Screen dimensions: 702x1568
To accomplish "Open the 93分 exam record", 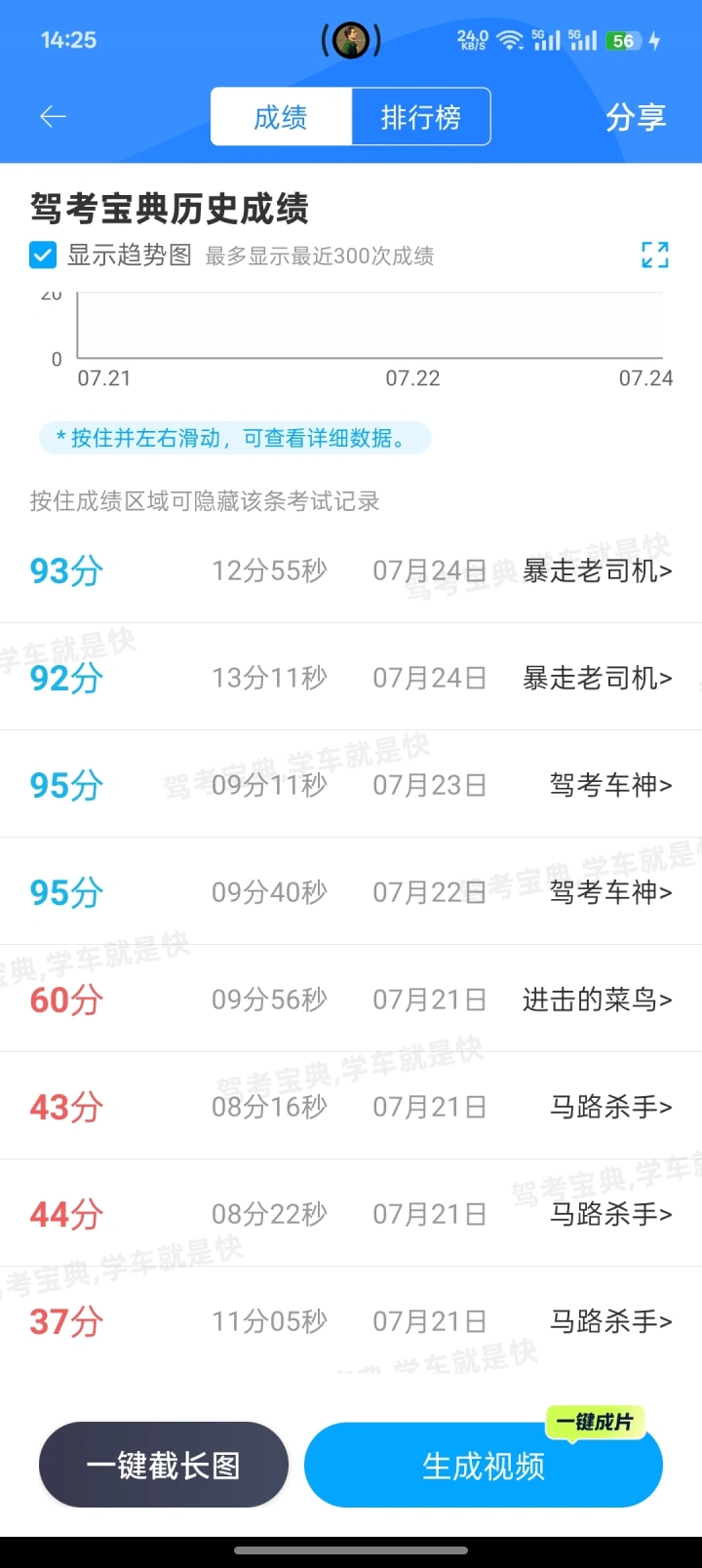I will pyautogui.click(x=351, y=570).
